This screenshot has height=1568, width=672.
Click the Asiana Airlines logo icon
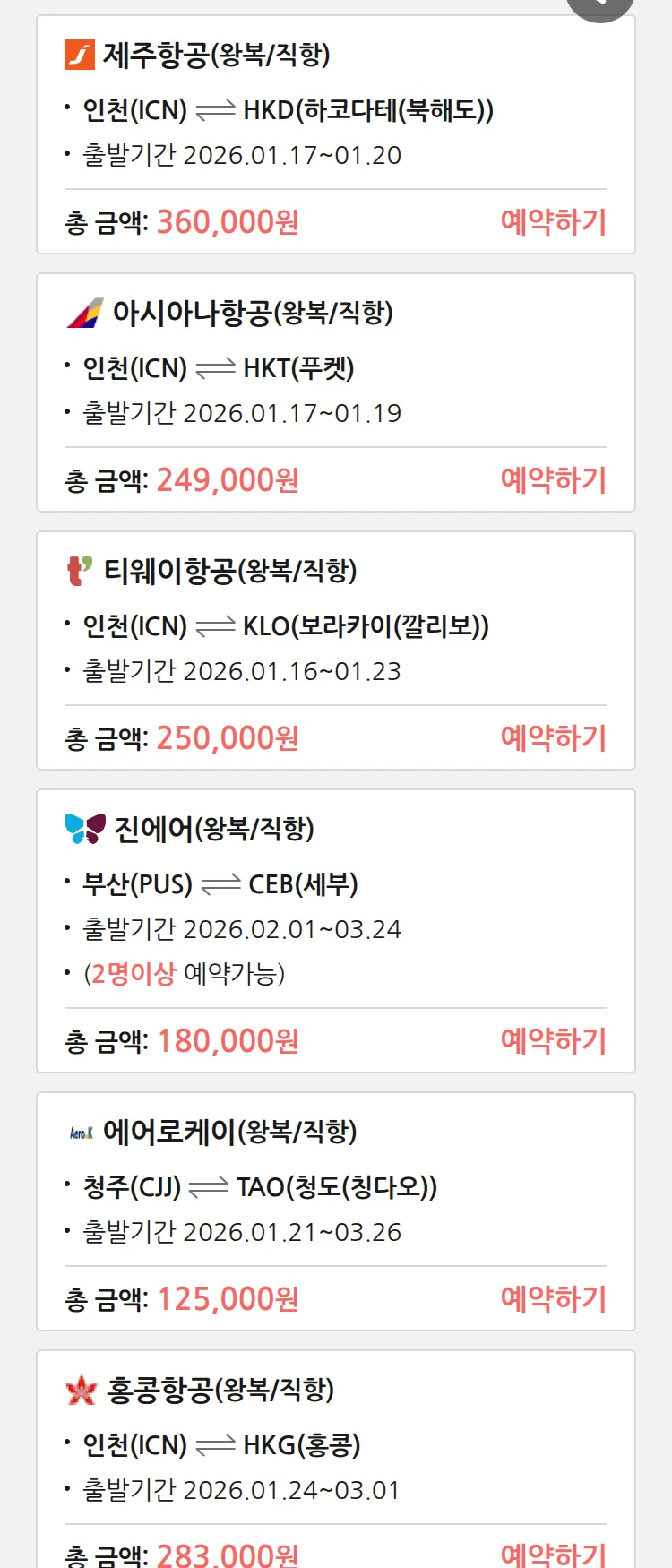click(83, 313)
